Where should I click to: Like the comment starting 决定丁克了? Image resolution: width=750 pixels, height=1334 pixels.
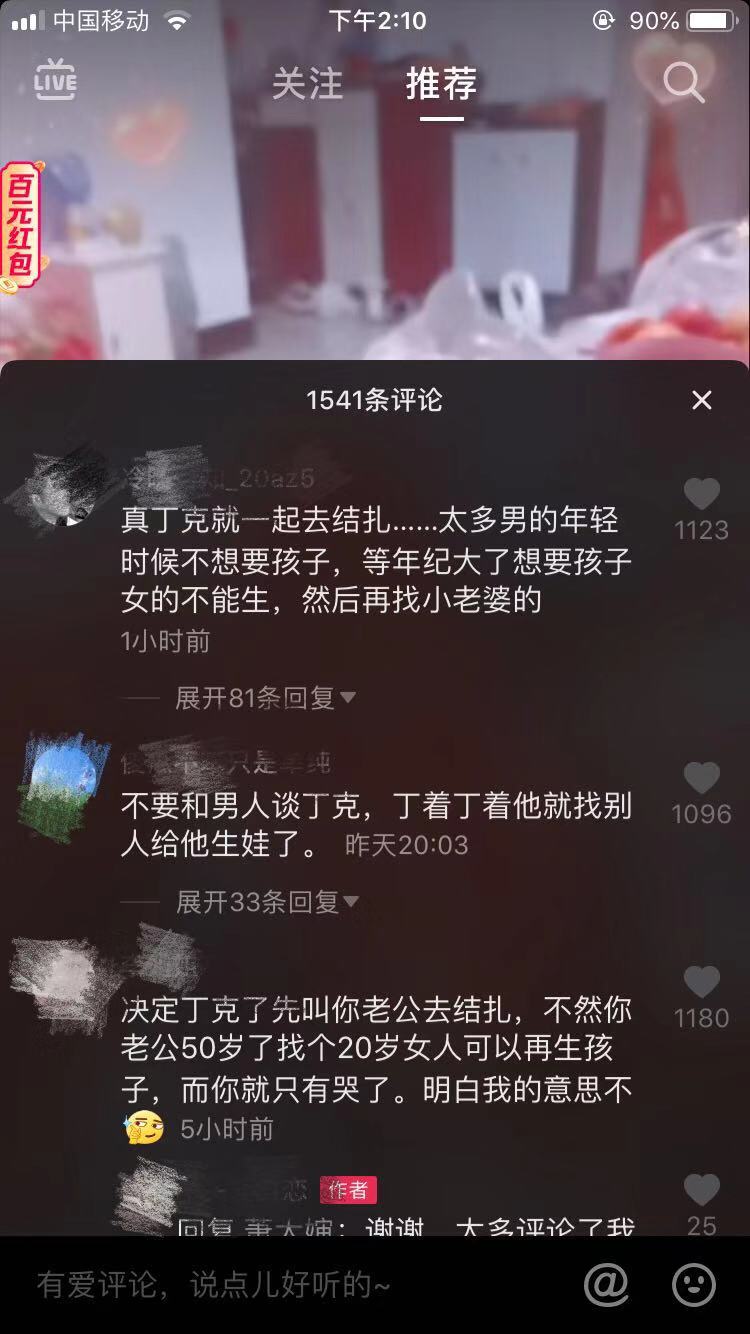(701, 983)
